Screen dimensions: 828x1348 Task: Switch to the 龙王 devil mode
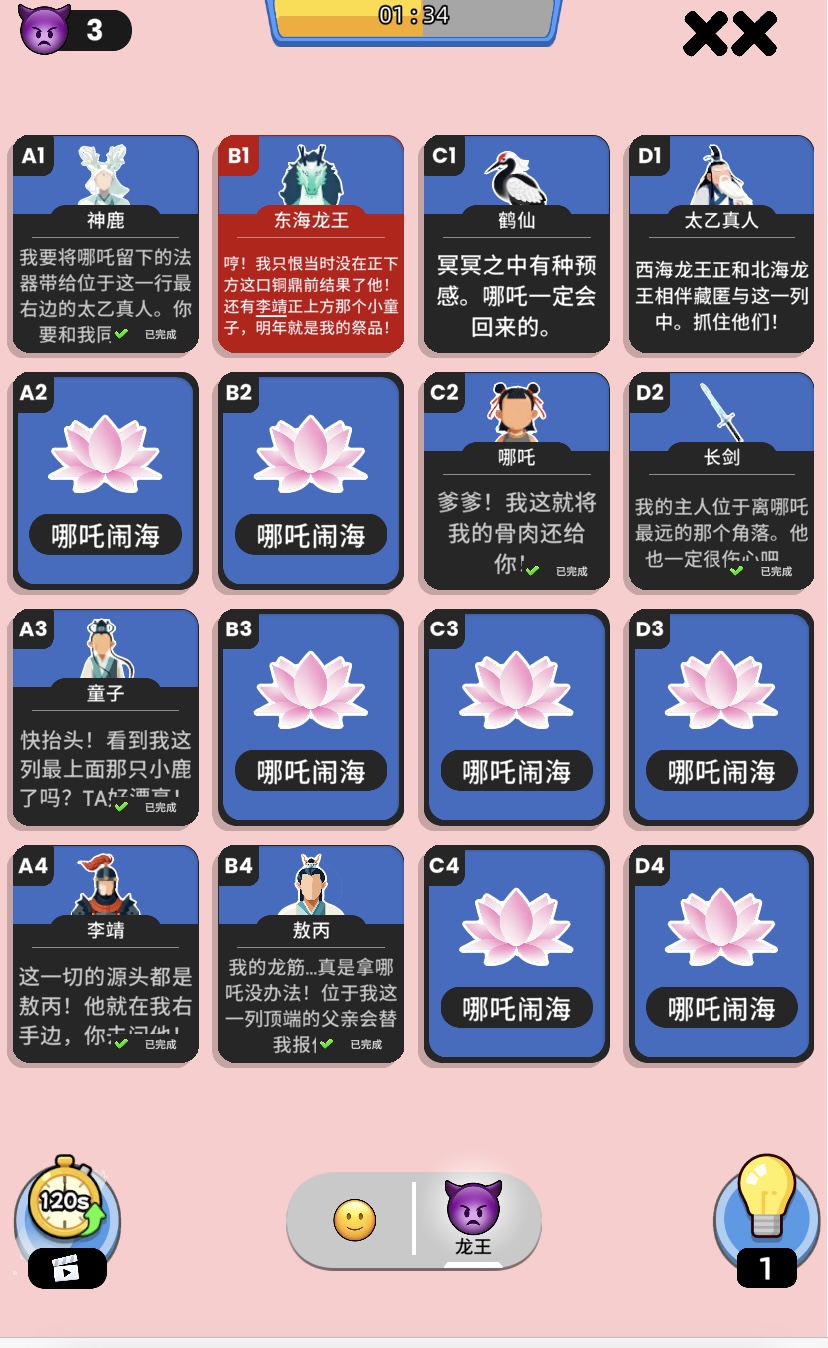[x=473, y=1218]
